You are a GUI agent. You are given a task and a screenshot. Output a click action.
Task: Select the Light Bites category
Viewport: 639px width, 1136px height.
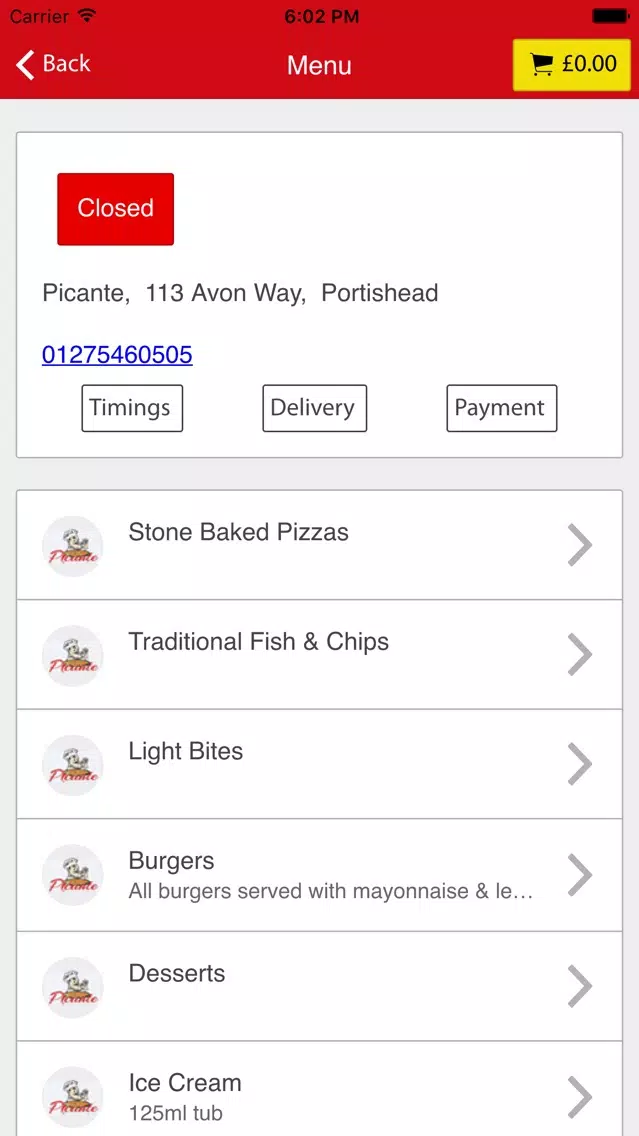click(320, 764)
